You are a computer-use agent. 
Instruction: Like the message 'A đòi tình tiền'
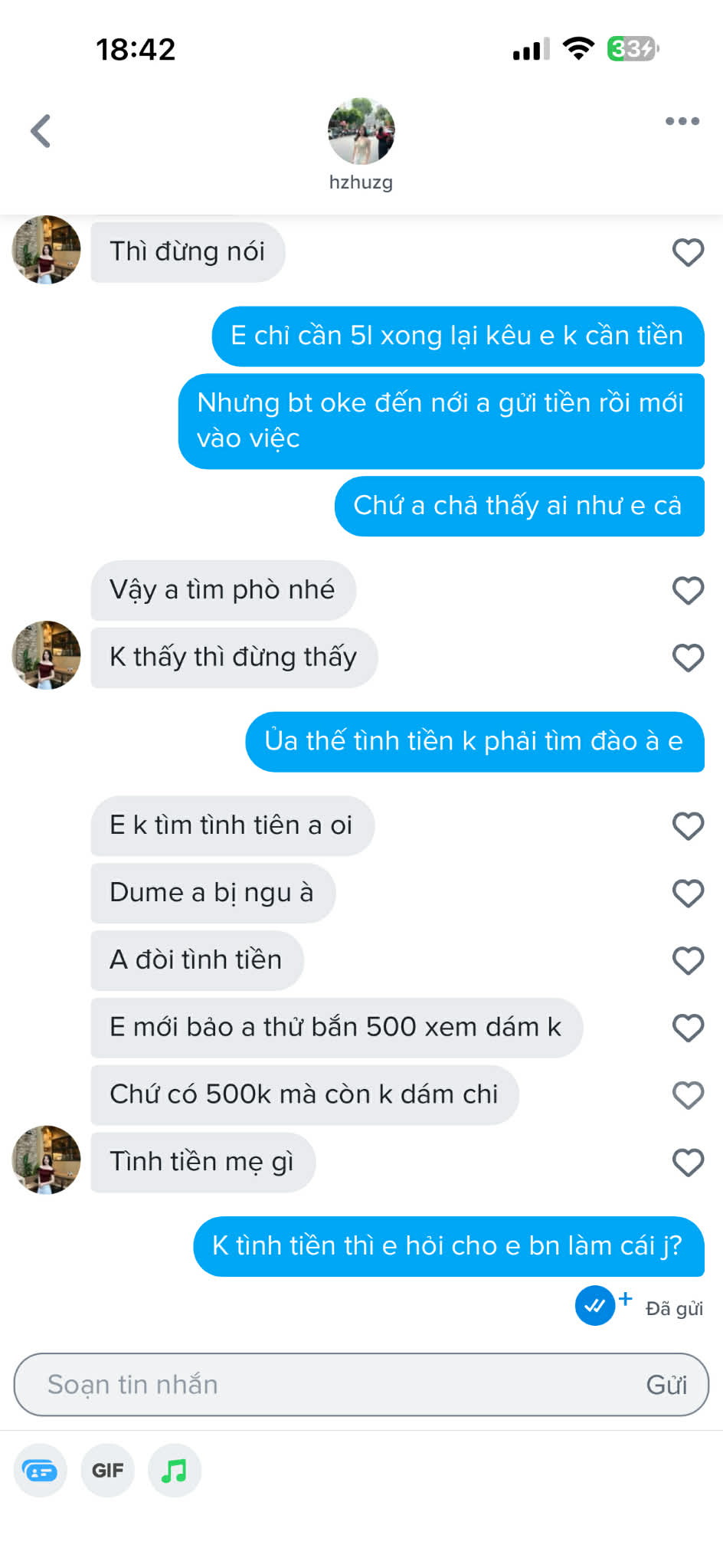point(687,959)
